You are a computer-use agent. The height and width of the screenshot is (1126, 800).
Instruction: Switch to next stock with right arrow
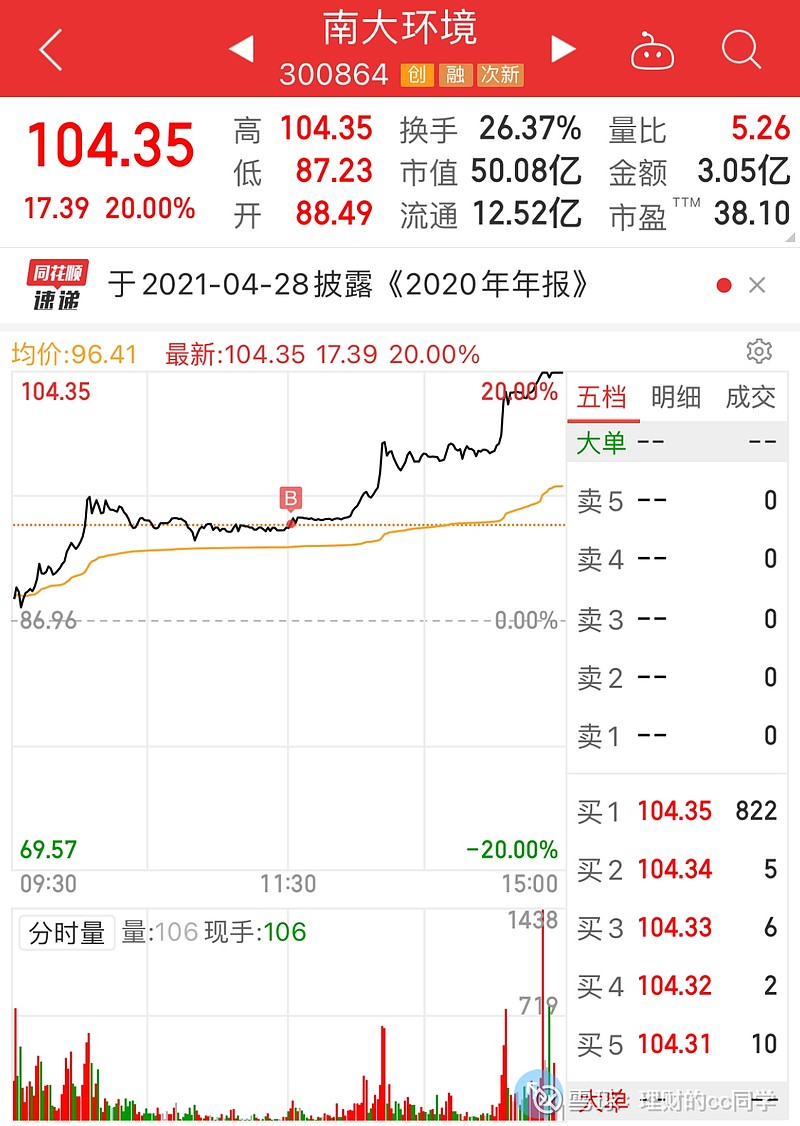click(562, 48)
